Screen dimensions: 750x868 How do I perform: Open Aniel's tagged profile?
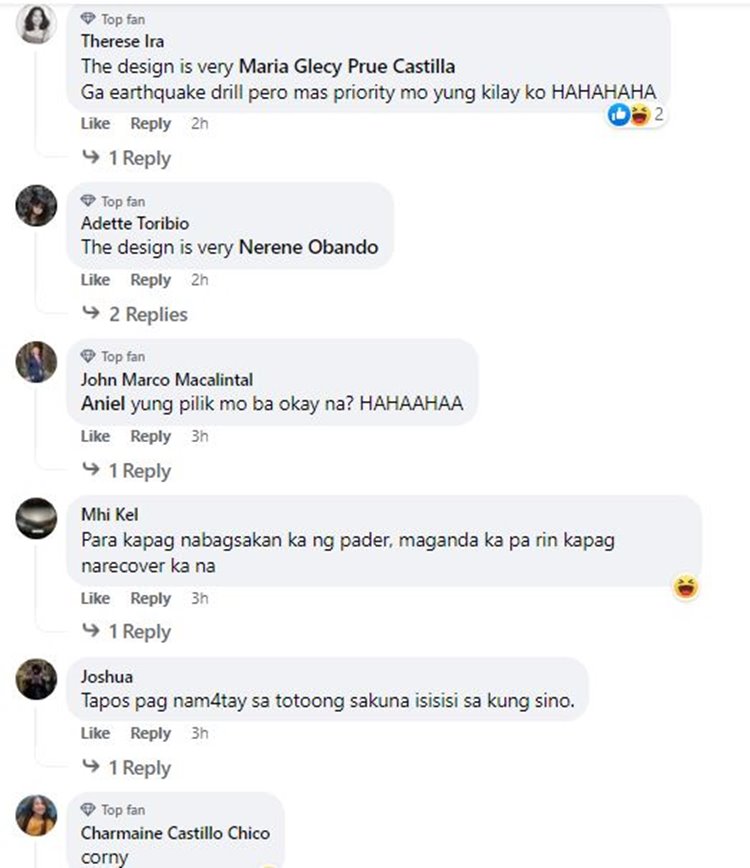tap(102, 405)
